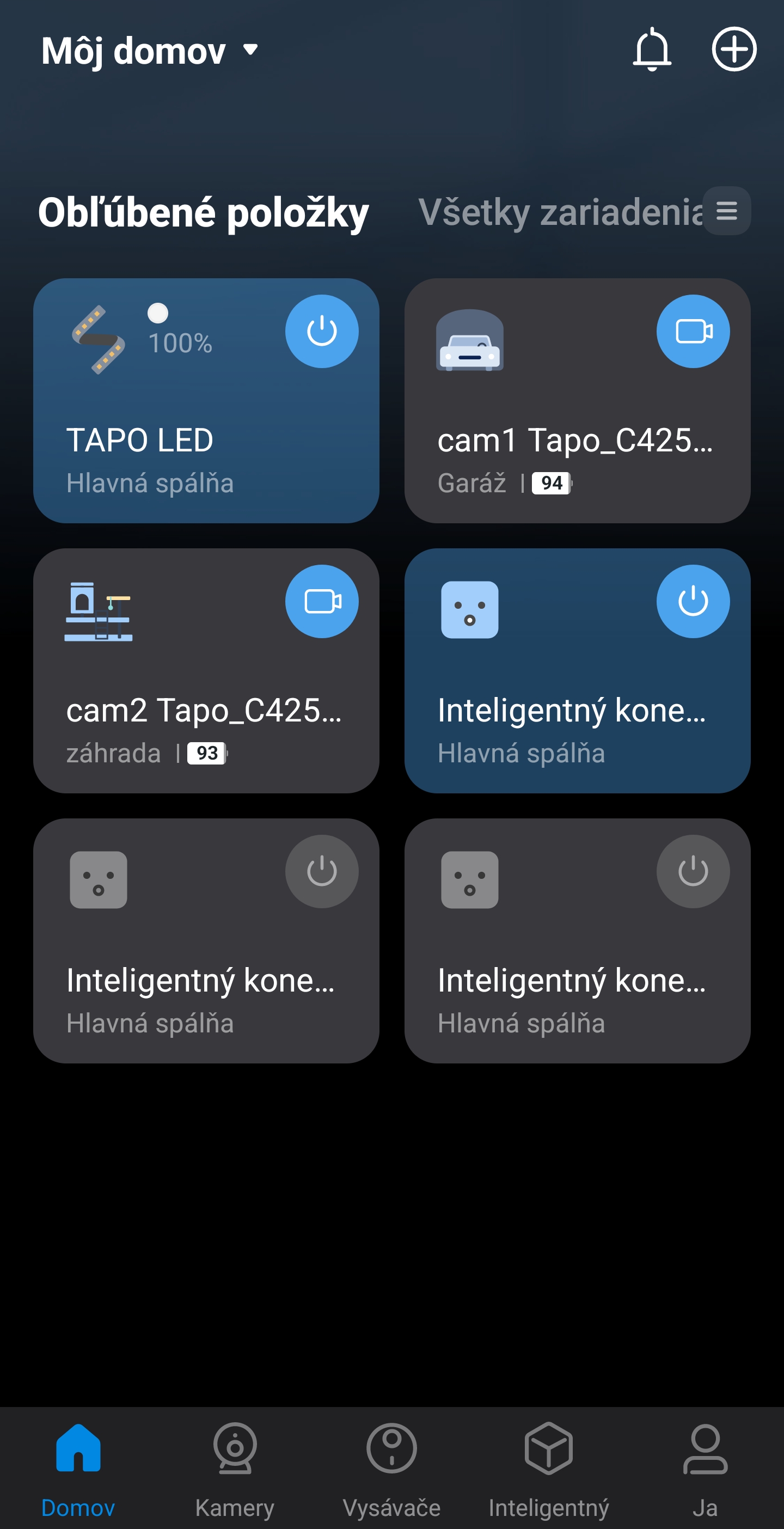Tap the camera button on cam2 card
The image size is (784, 1529).
[322, 601]
